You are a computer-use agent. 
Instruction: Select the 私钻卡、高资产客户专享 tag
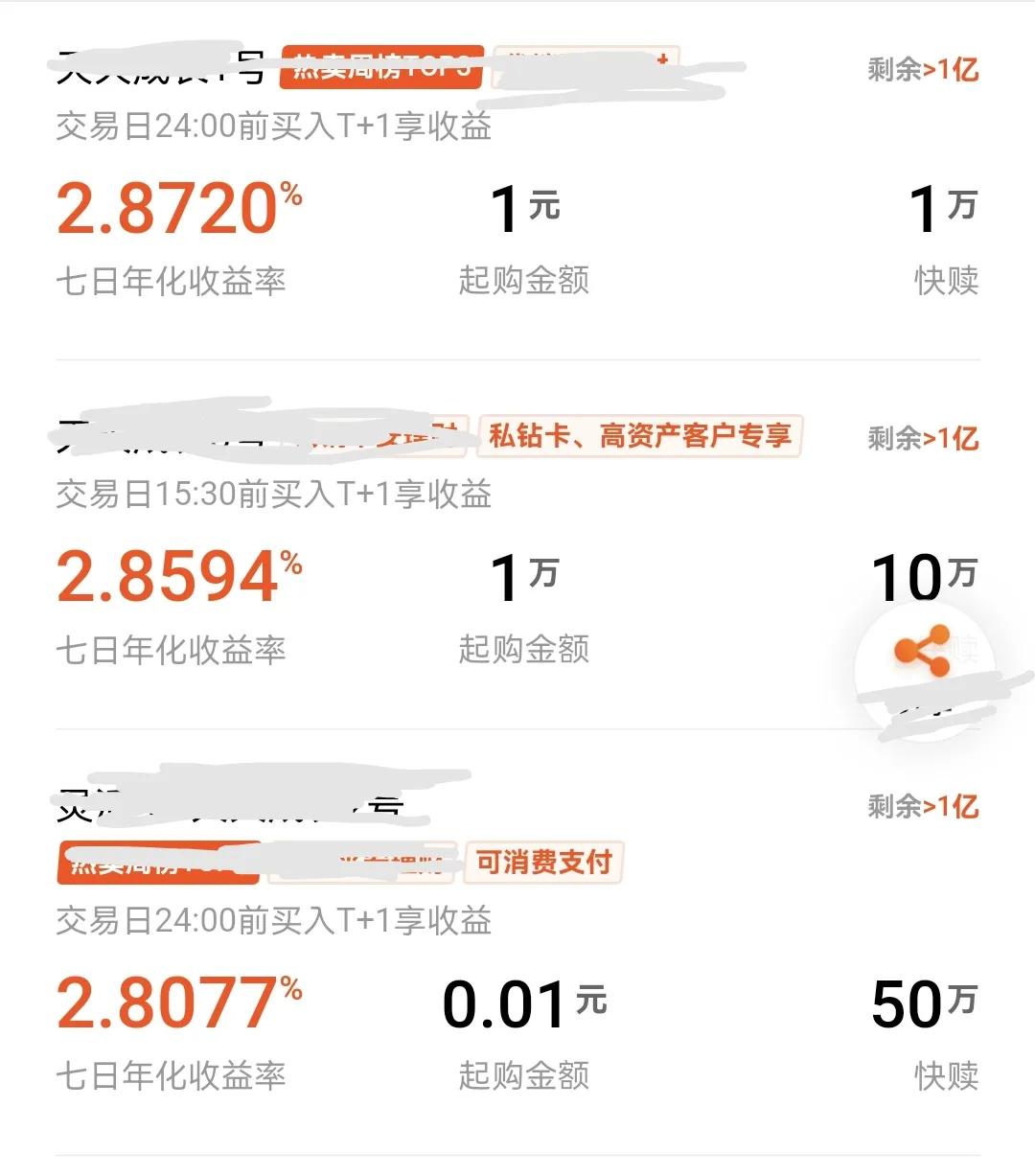pos(640,436)
